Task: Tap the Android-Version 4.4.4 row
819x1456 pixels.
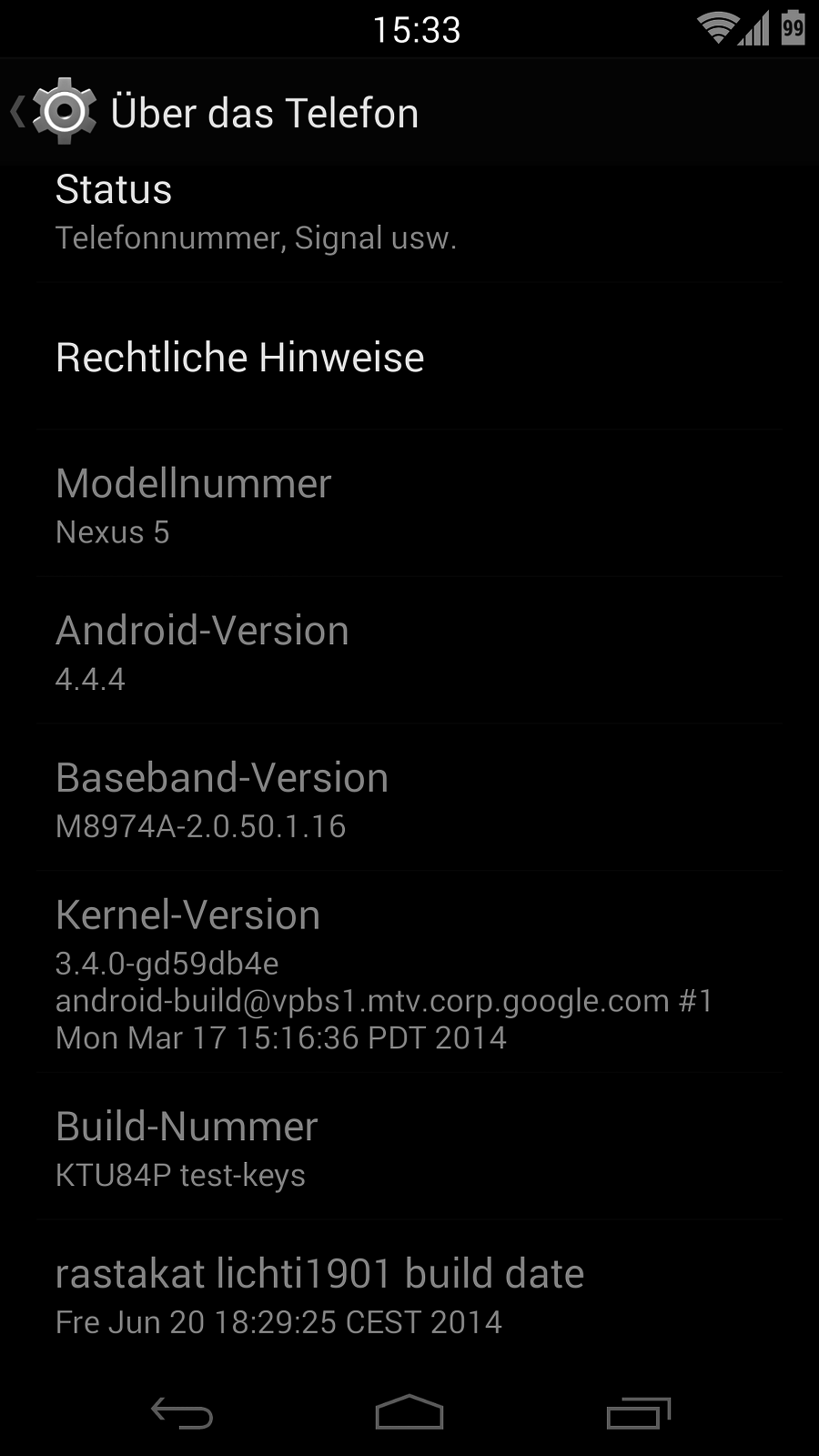Action: pos(409,652)
